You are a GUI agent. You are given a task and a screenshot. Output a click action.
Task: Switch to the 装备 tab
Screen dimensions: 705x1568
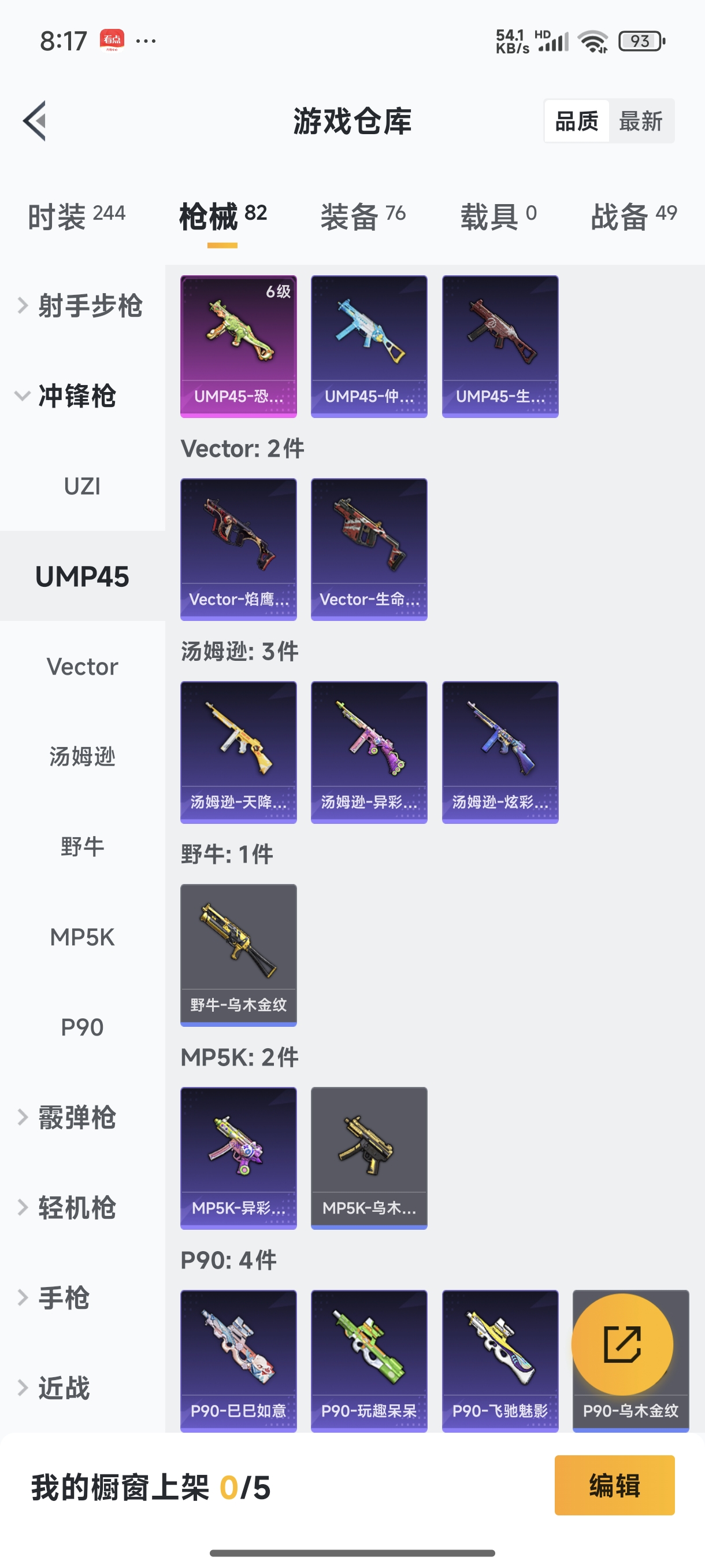(x=362, y=216)
